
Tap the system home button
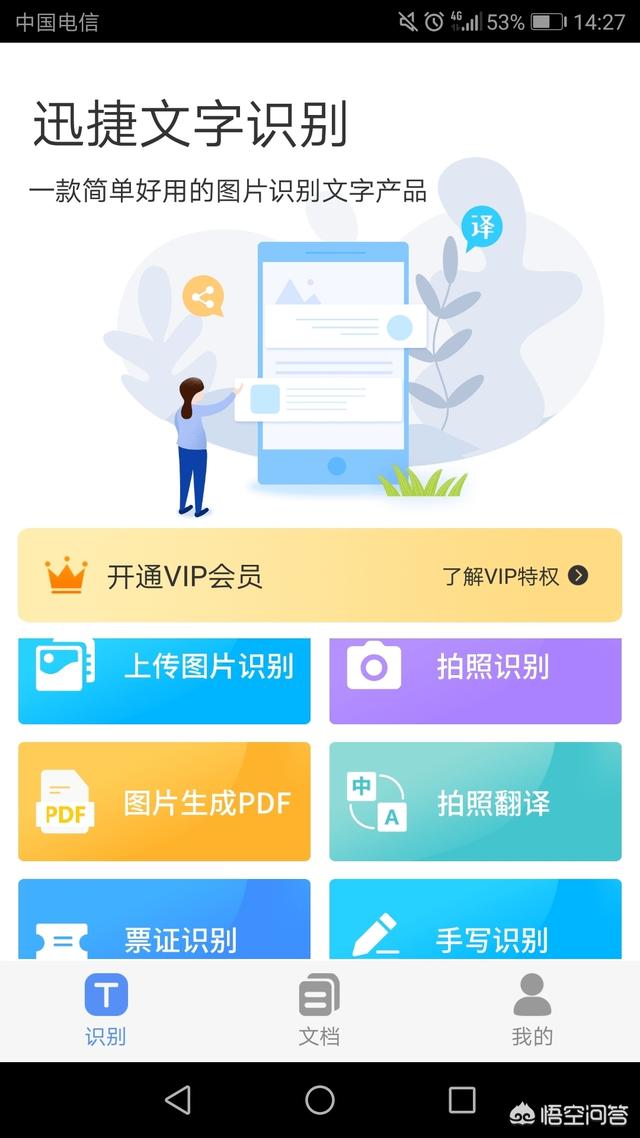pyautogui.click(x=320, y=1100)
